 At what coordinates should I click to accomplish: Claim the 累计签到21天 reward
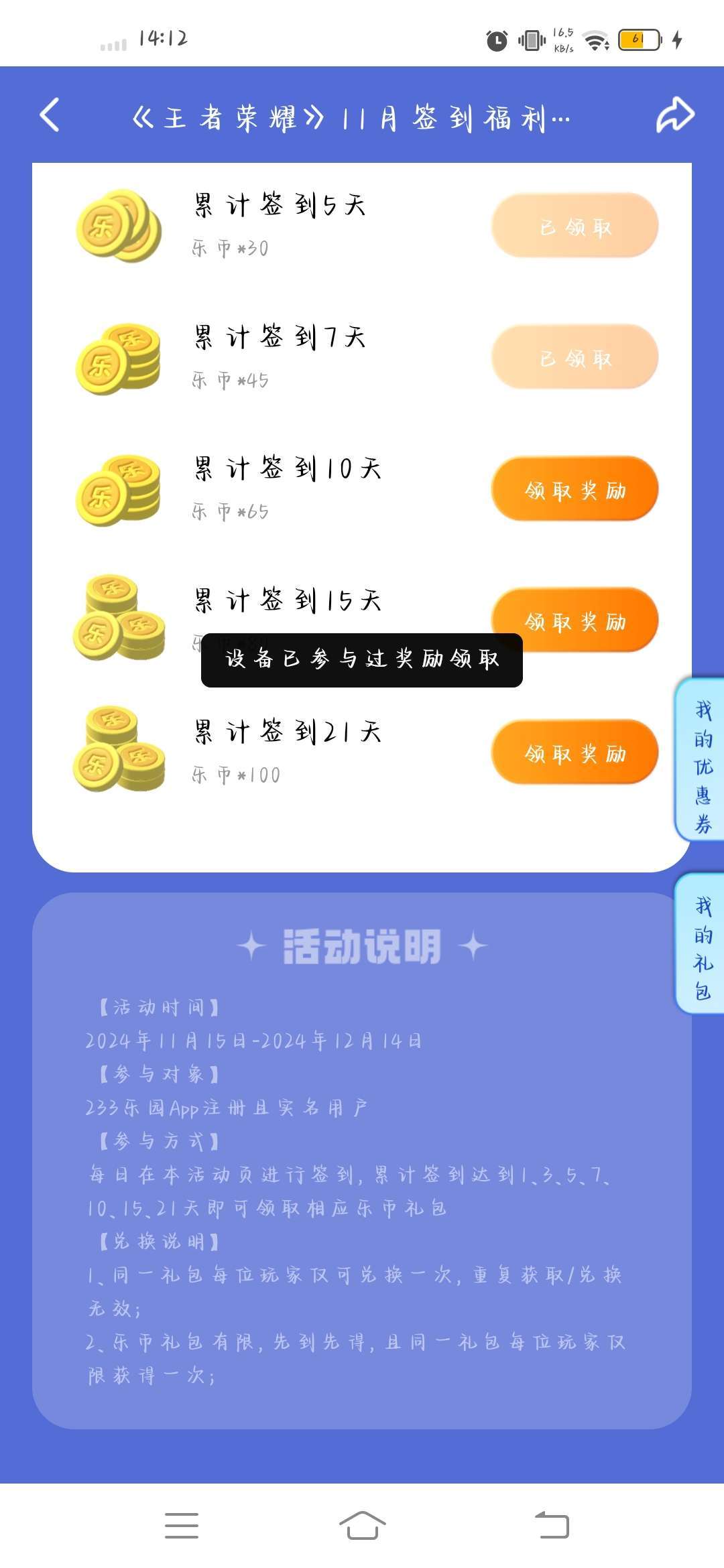tap(575, 753)
